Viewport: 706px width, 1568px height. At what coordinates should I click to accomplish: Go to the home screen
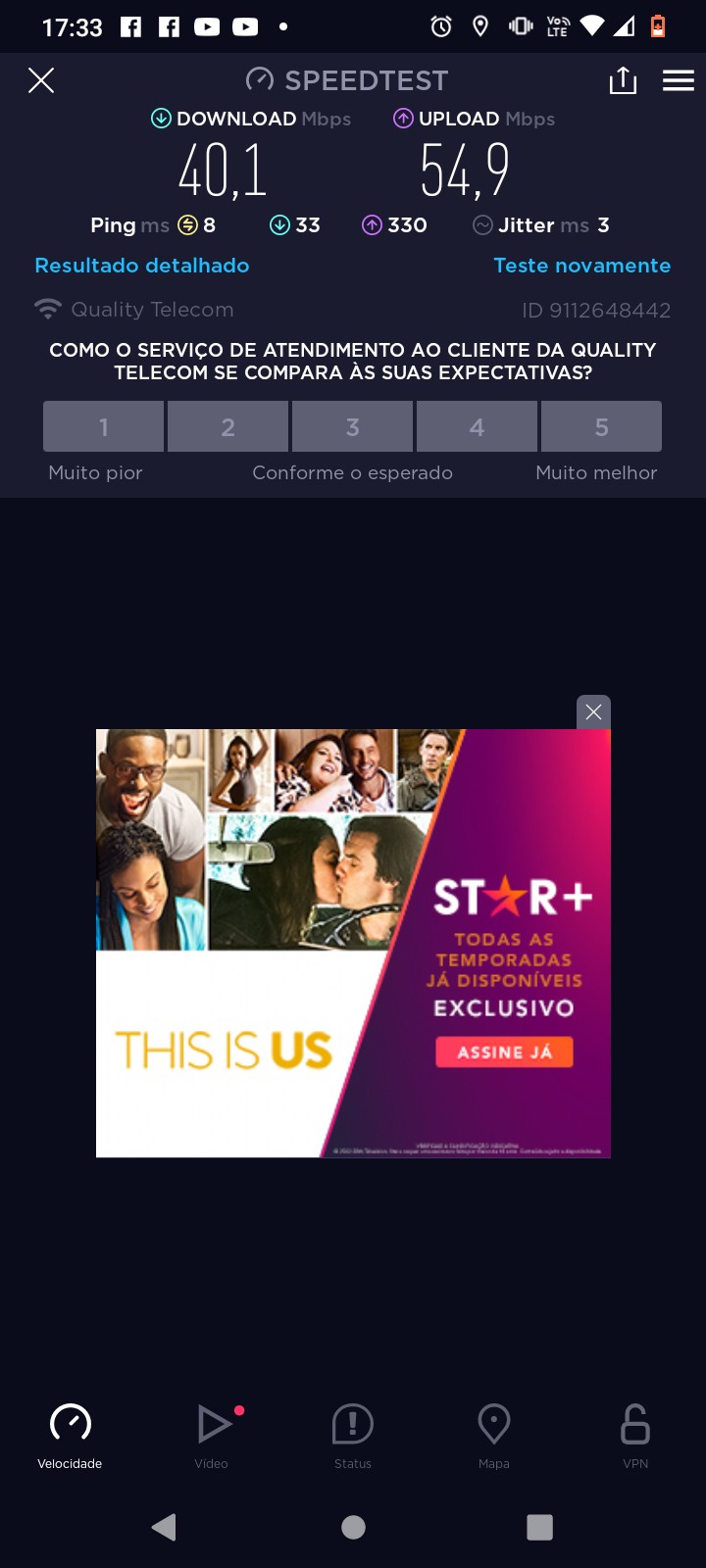353,1527
